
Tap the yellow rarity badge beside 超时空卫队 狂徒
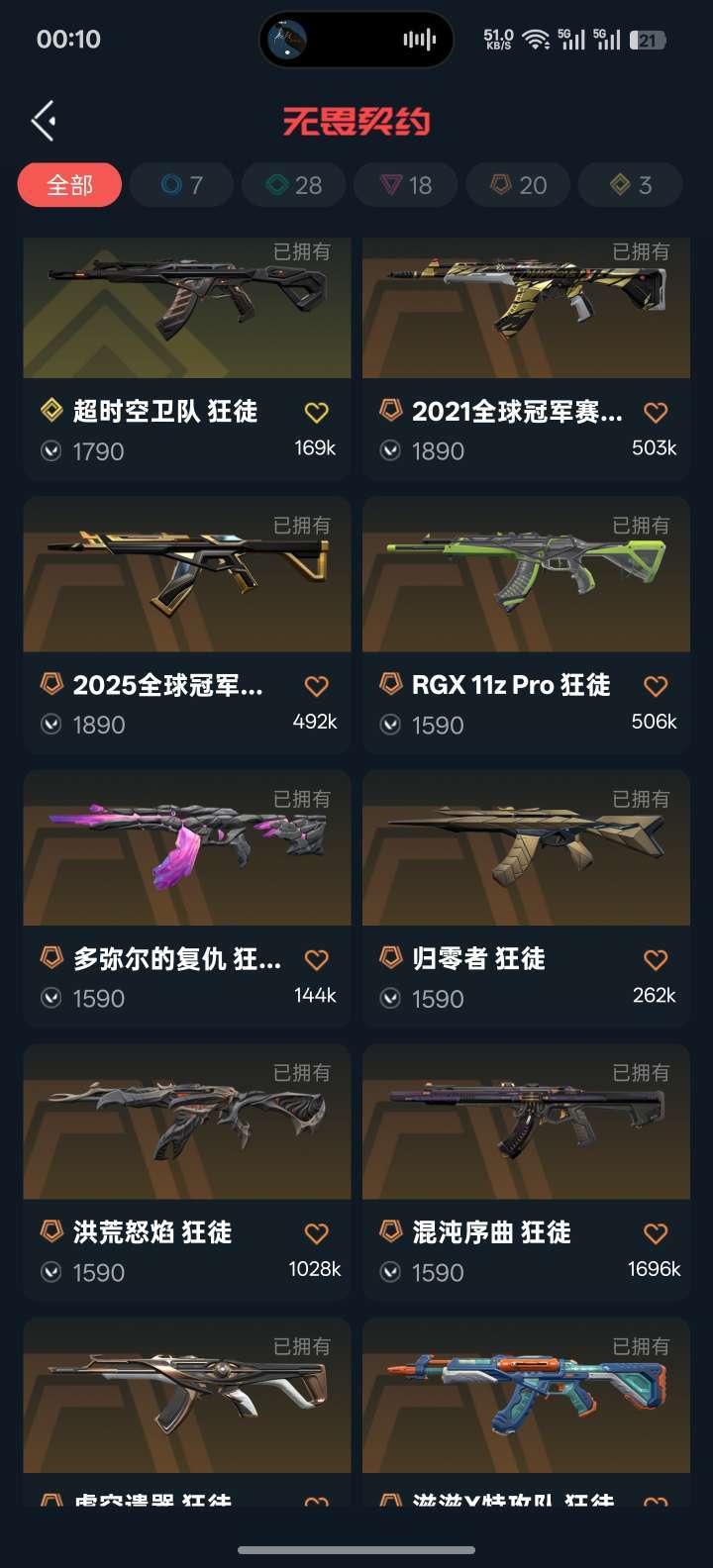click(x=51, y=411)
